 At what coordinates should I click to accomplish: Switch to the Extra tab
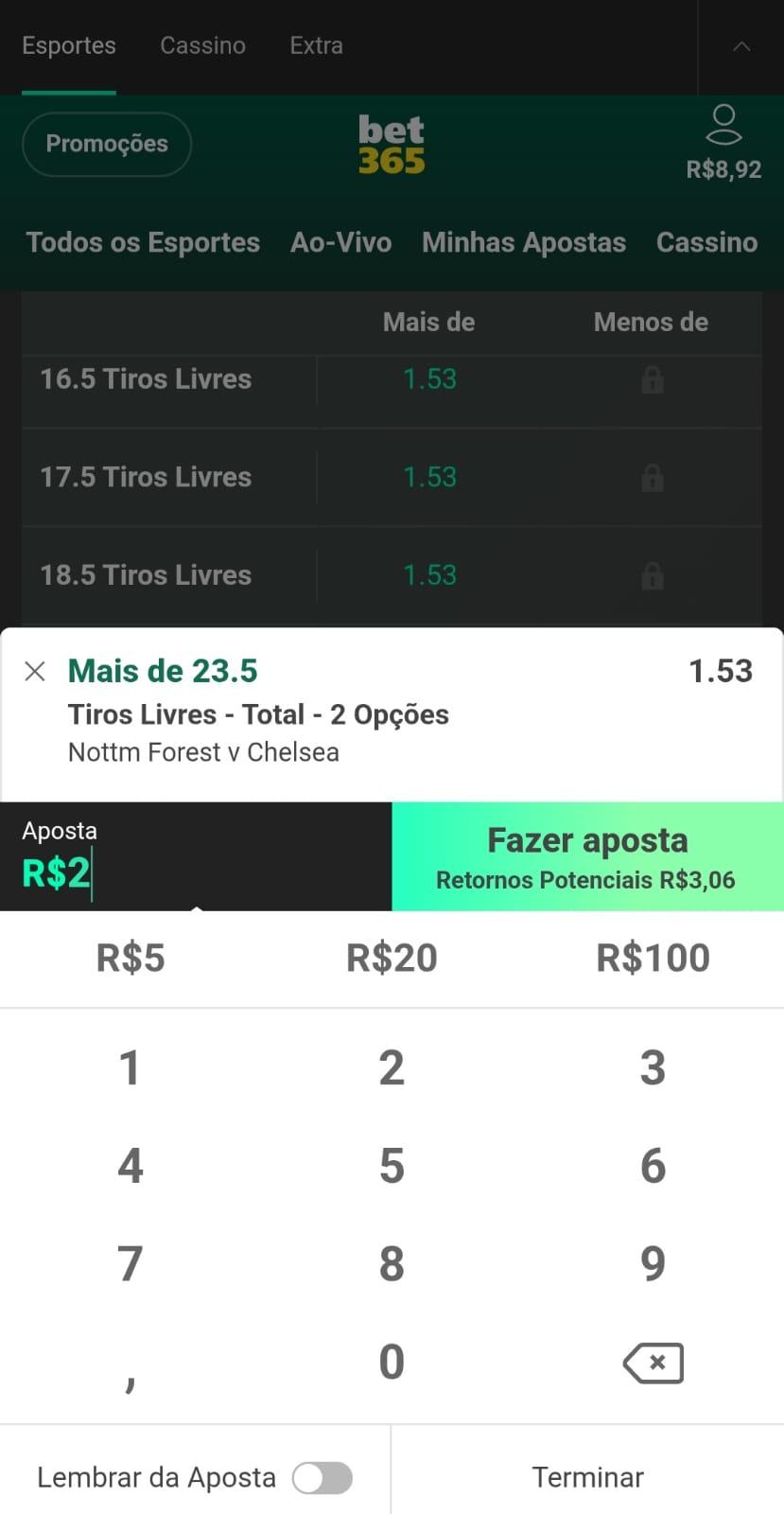point(315,44)
